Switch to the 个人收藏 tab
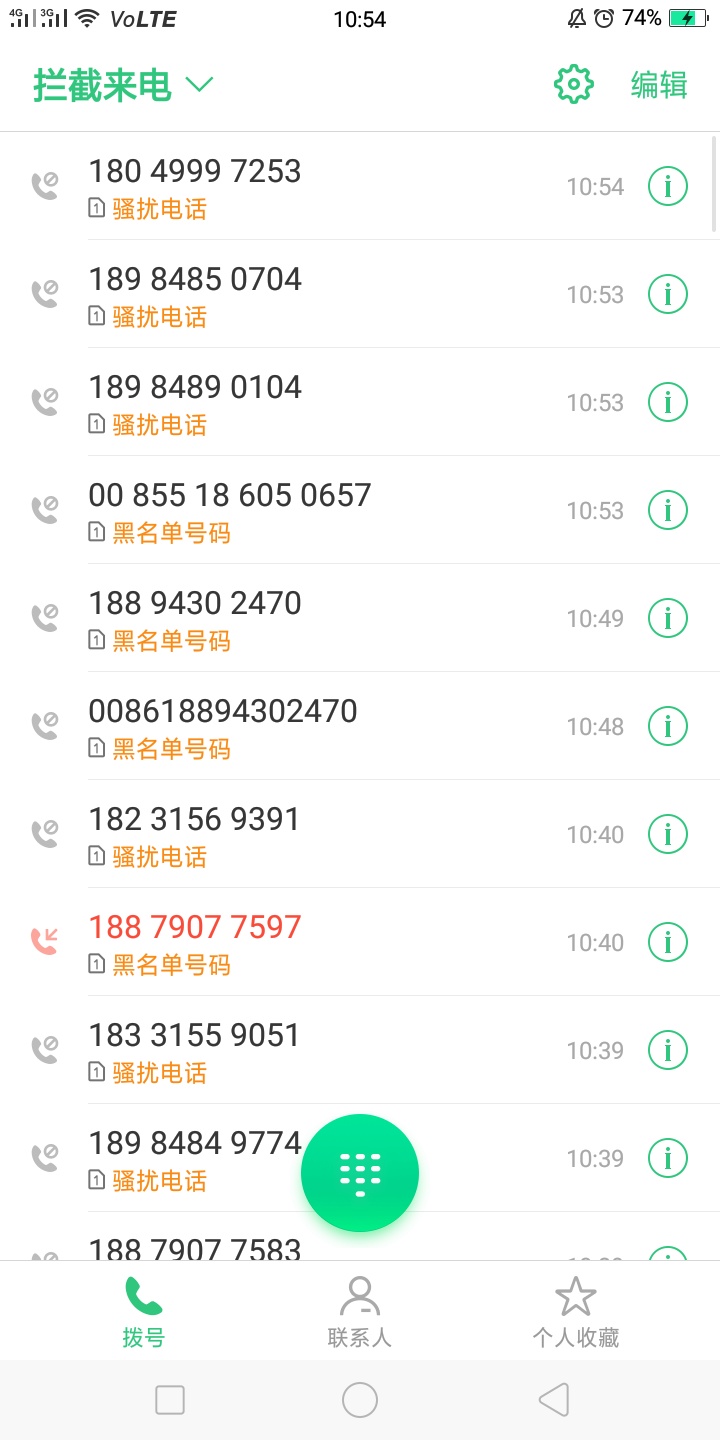 (x=576, y=1311)
